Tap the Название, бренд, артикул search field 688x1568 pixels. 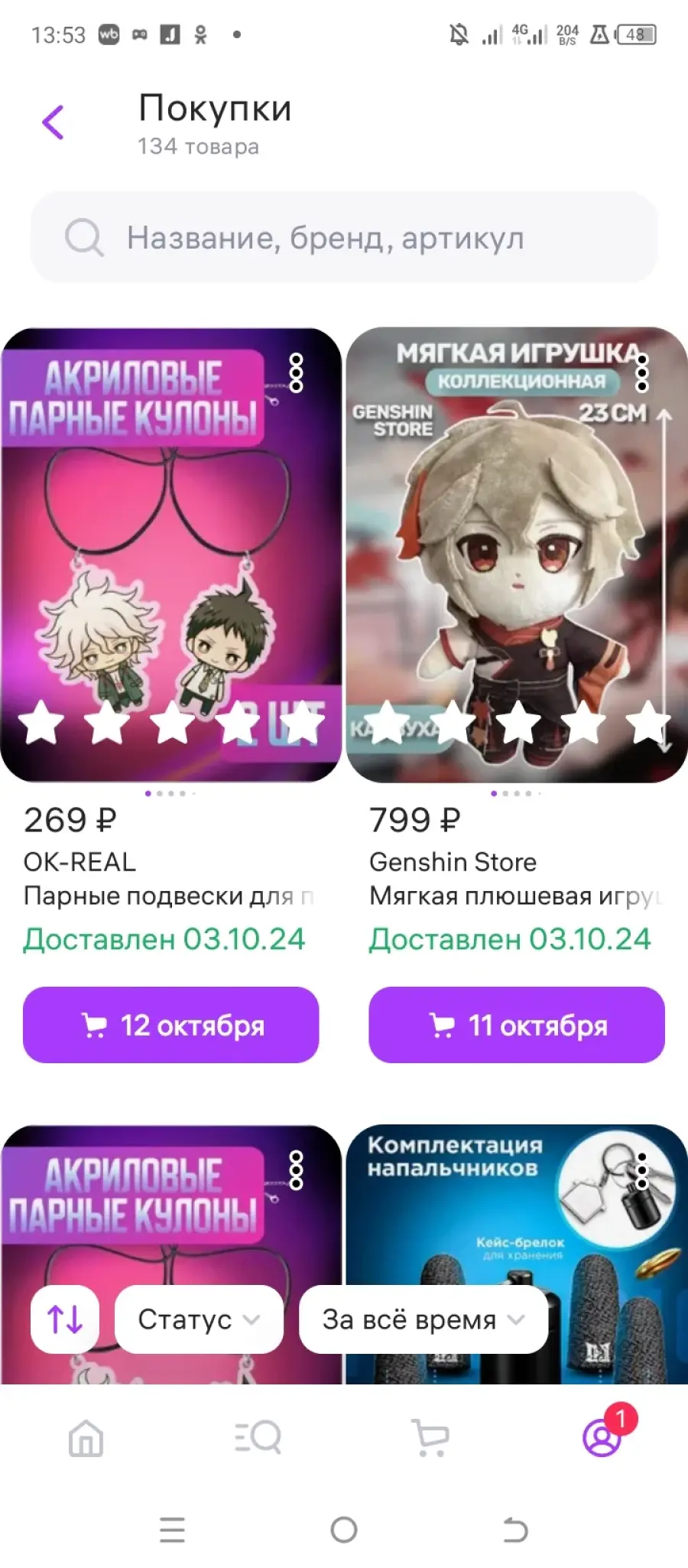(344, 237)
